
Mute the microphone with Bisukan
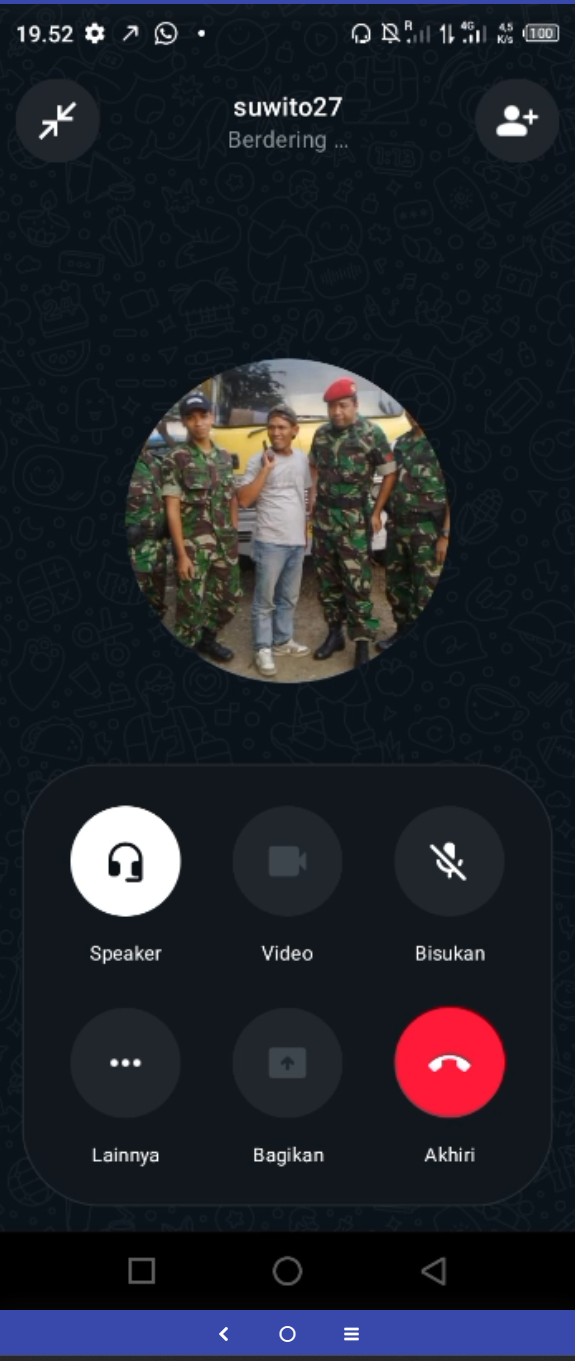click(x=450, y=861)
